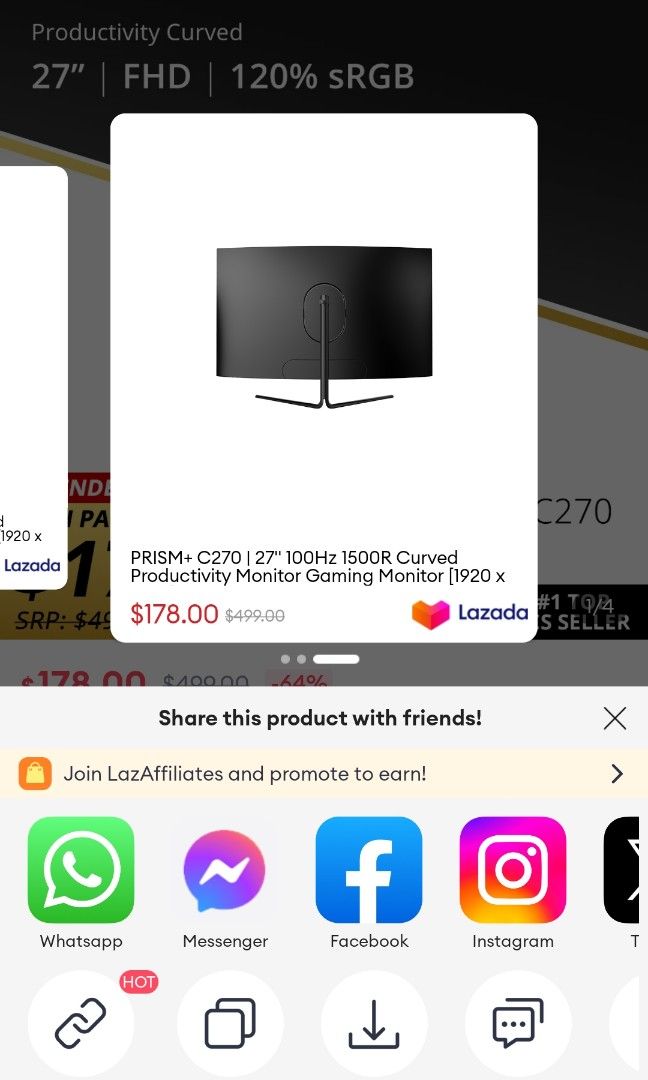The height and width of the screenshot is (1080, 648).
Task: Share the product on Instagram
Action: pos(513,870)
